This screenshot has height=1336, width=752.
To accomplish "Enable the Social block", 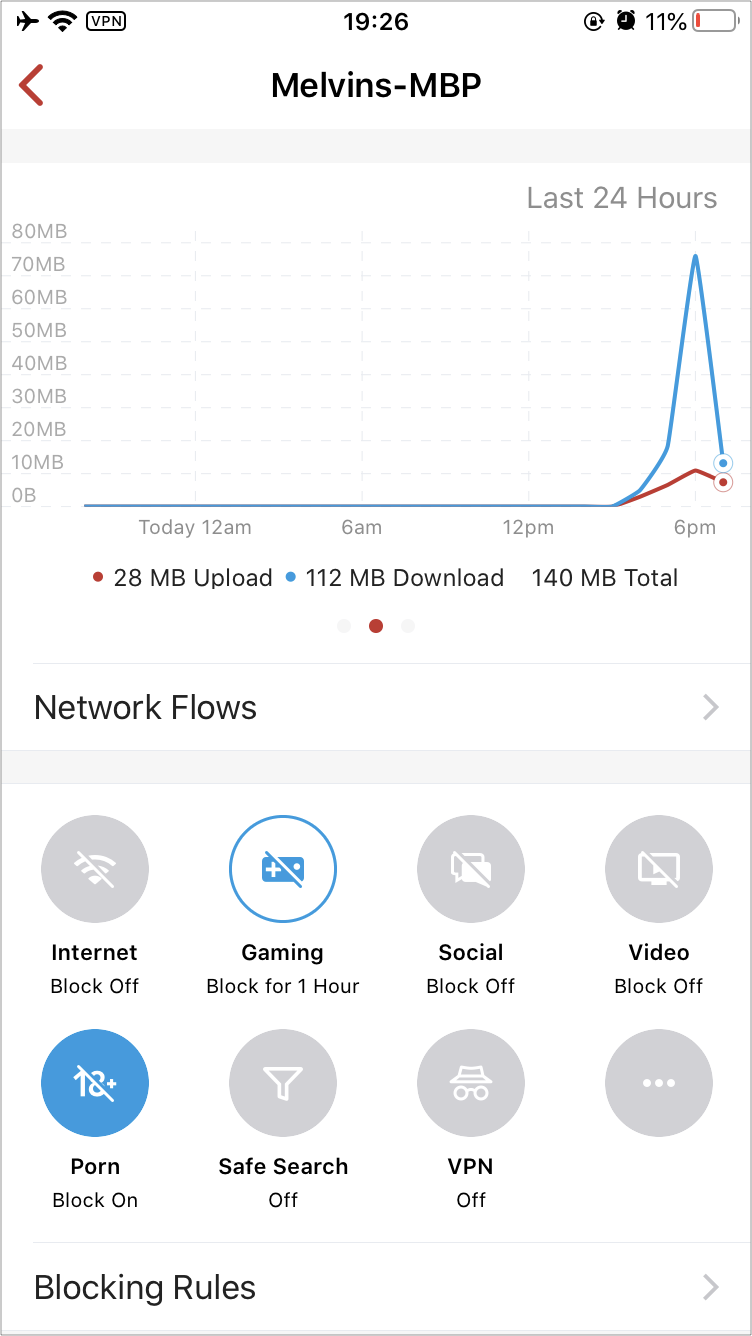I will (471, 869).
